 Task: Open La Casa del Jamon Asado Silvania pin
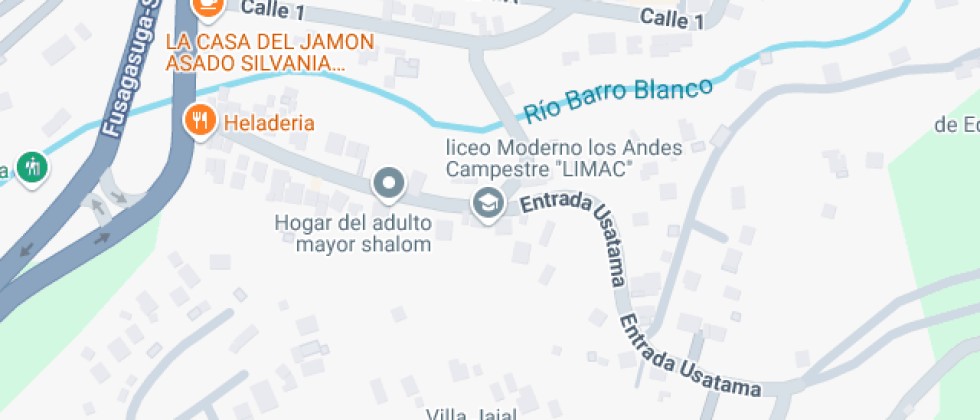point(208,8)
